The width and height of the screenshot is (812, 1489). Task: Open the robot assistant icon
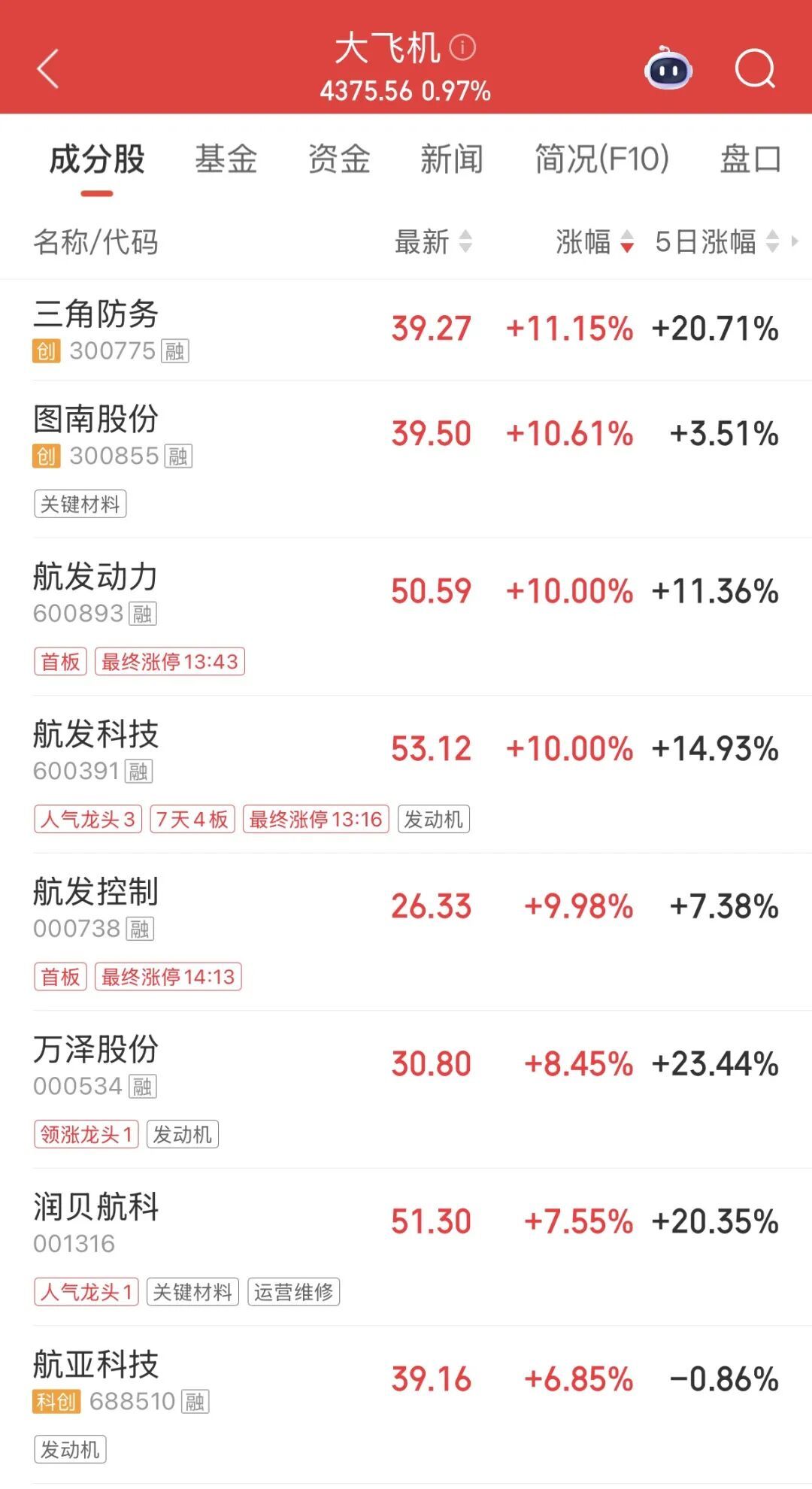coord(668,69)
